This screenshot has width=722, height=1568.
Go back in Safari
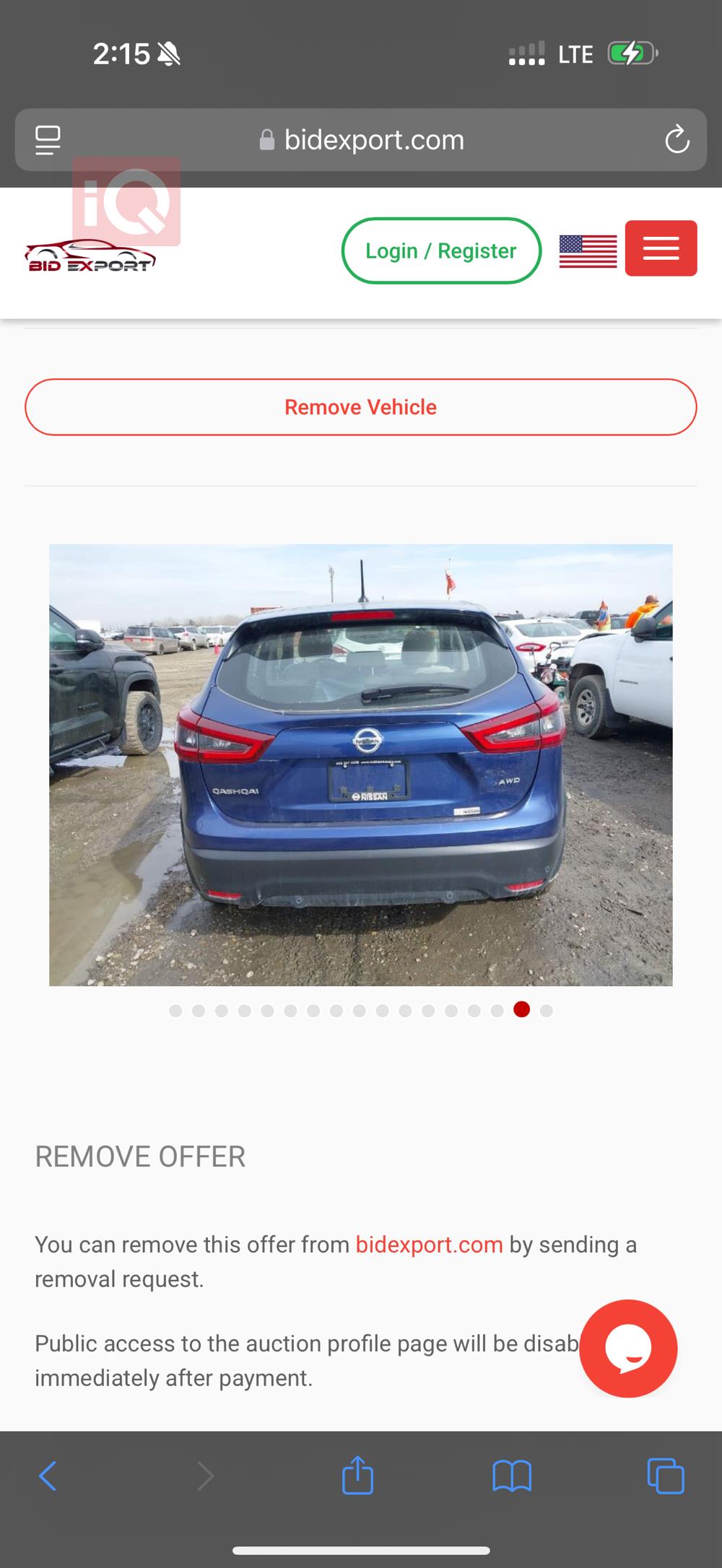[x=48, y=1476]
